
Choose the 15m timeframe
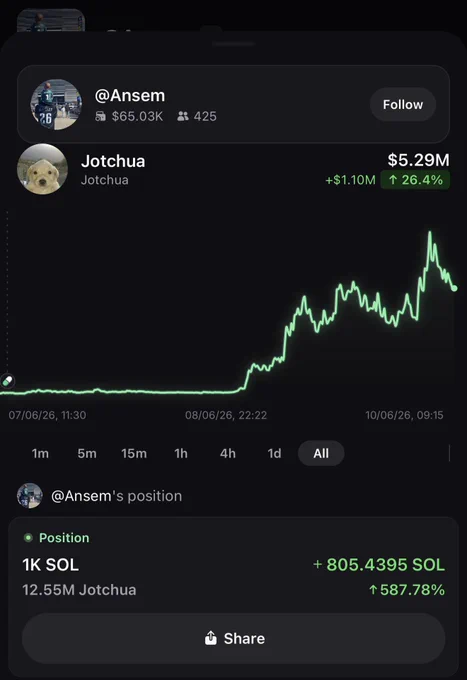click(134, 454)
